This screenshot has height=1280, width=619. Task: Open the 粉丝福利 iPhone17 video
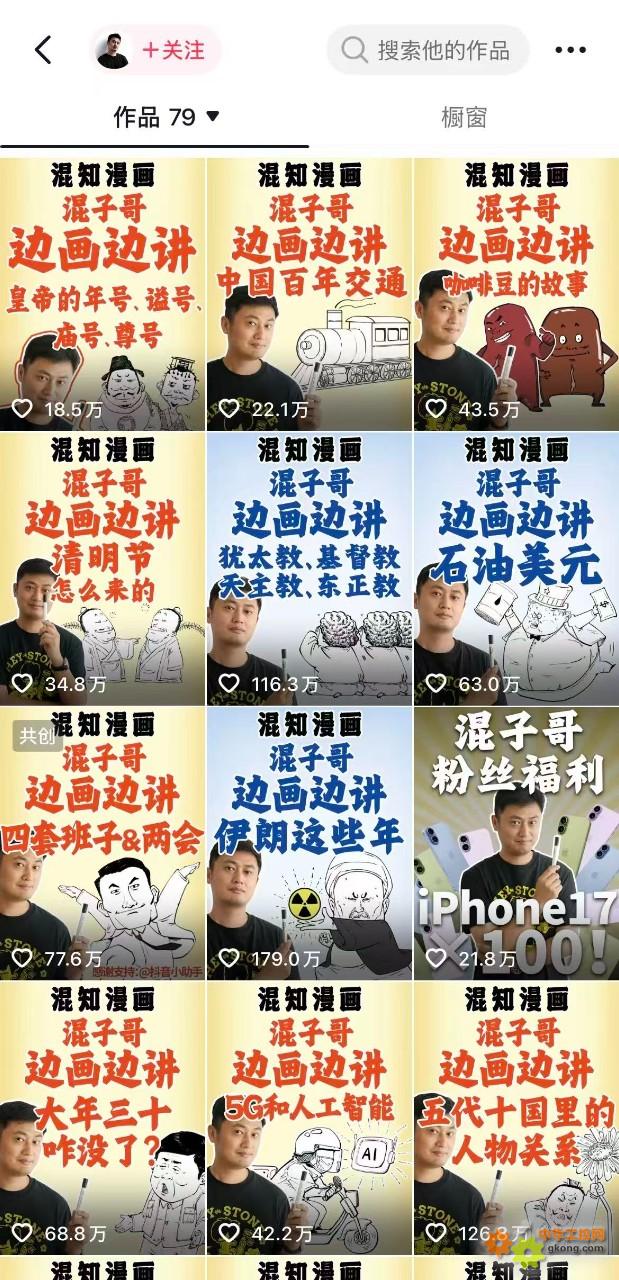(x=516, y=843)
